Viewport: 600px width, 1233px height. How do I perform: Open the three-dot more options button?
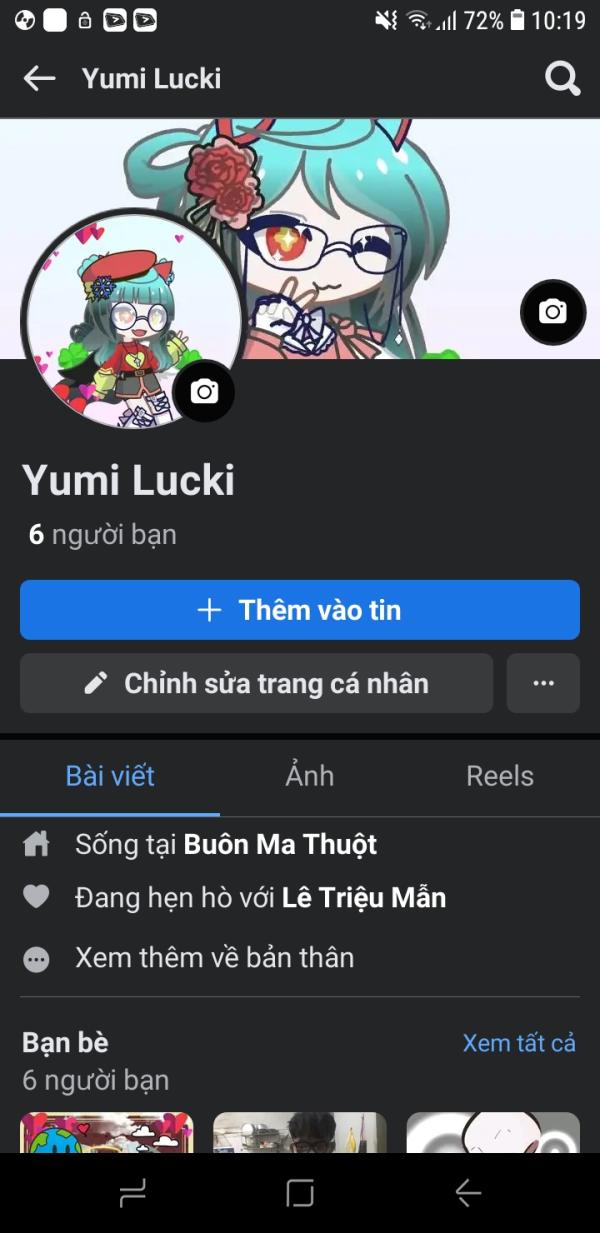pos(543,684)
